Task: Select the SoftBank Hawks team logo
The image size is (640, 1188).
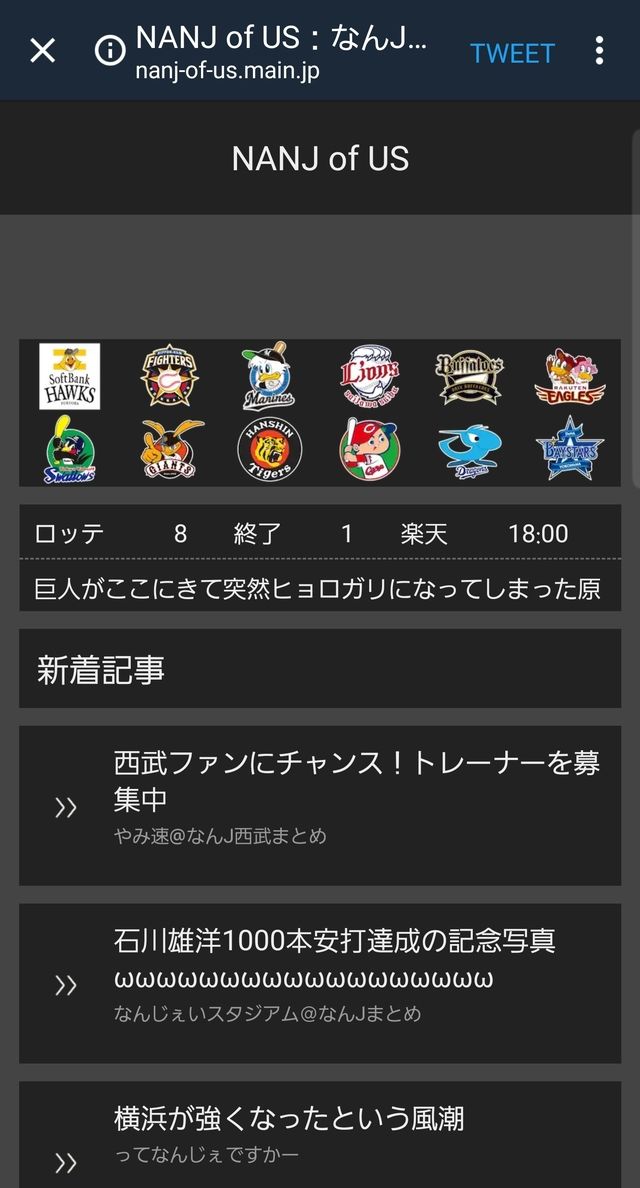Action: [69, 375]
